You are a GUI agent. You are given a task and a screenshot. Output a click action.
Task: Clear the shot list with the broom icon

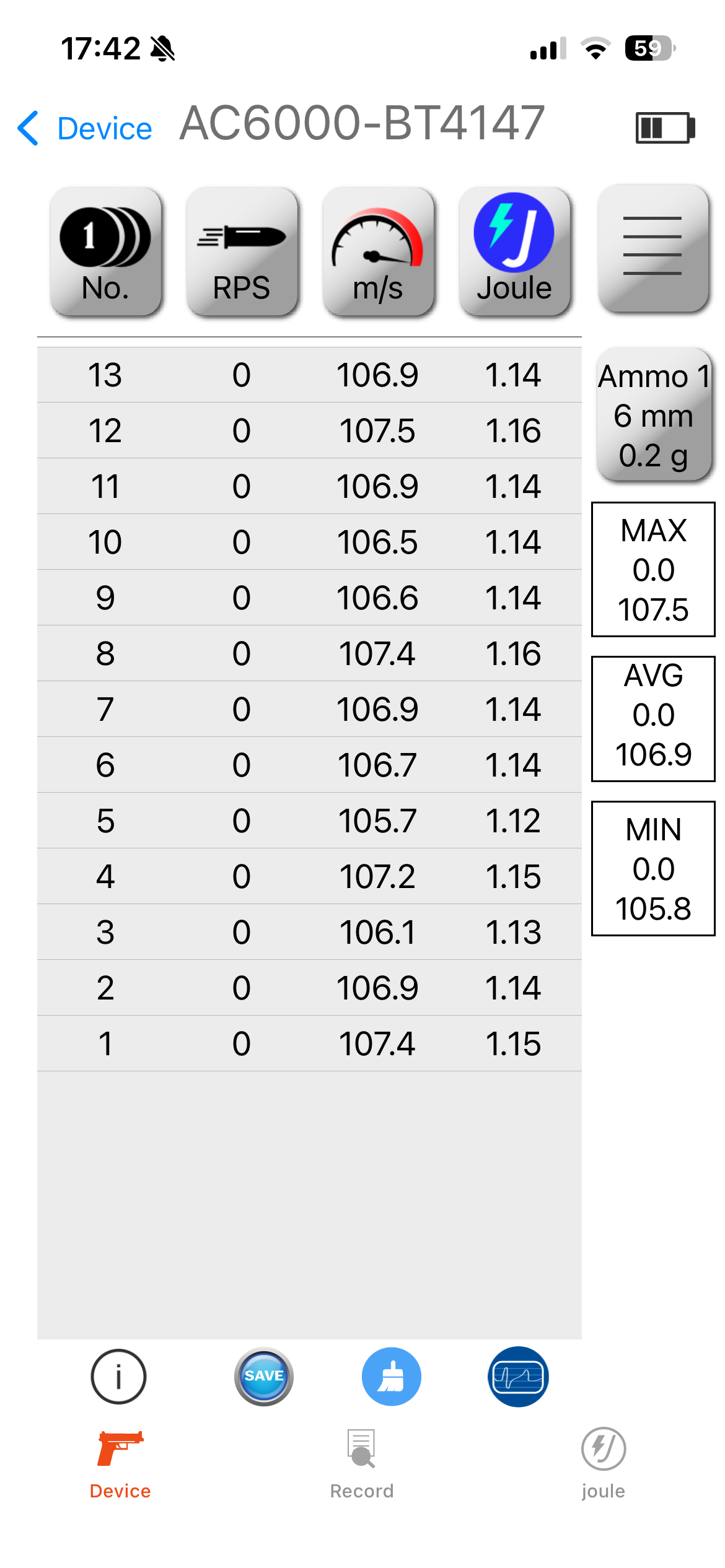391,1377
